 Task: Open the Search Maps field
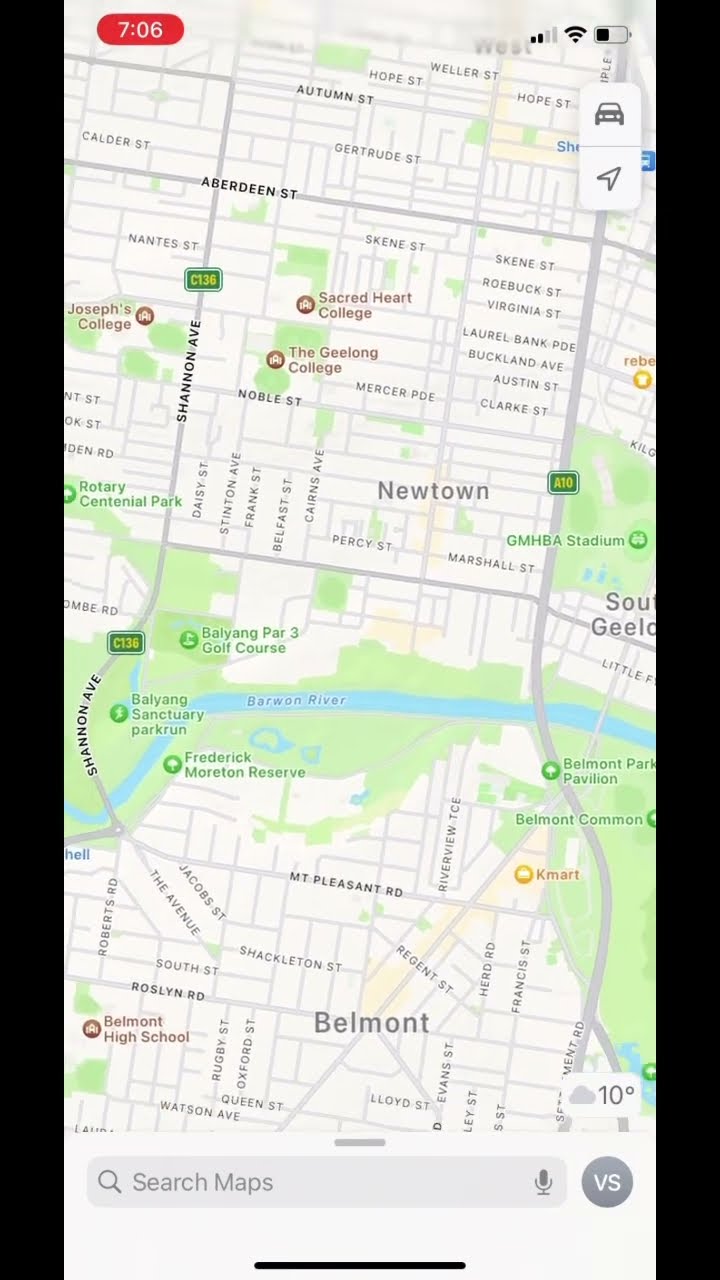coord(320,1182)
